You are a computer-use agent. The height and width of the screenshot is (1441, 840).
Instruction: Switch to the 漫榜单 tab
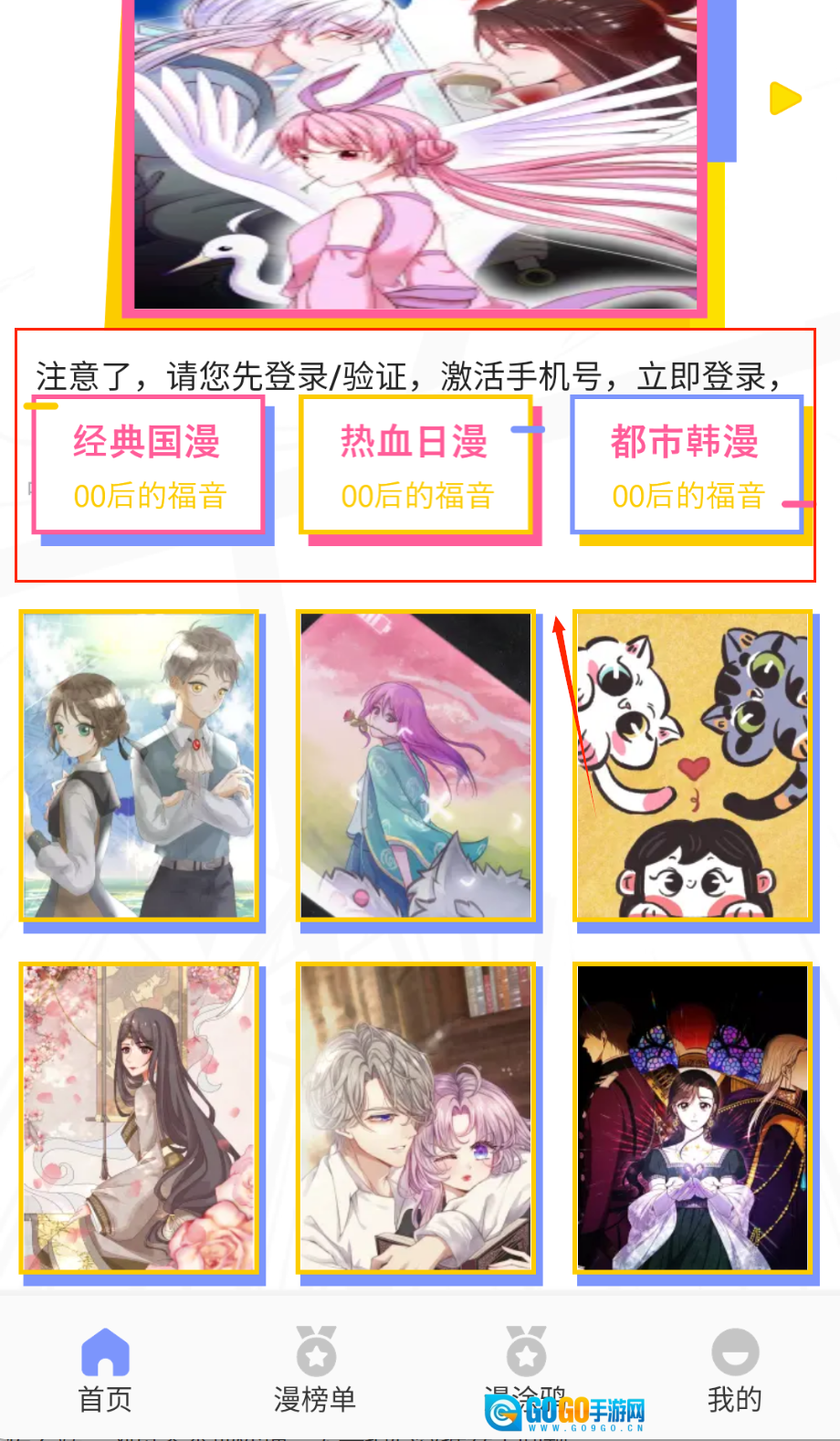[315, 1368]
